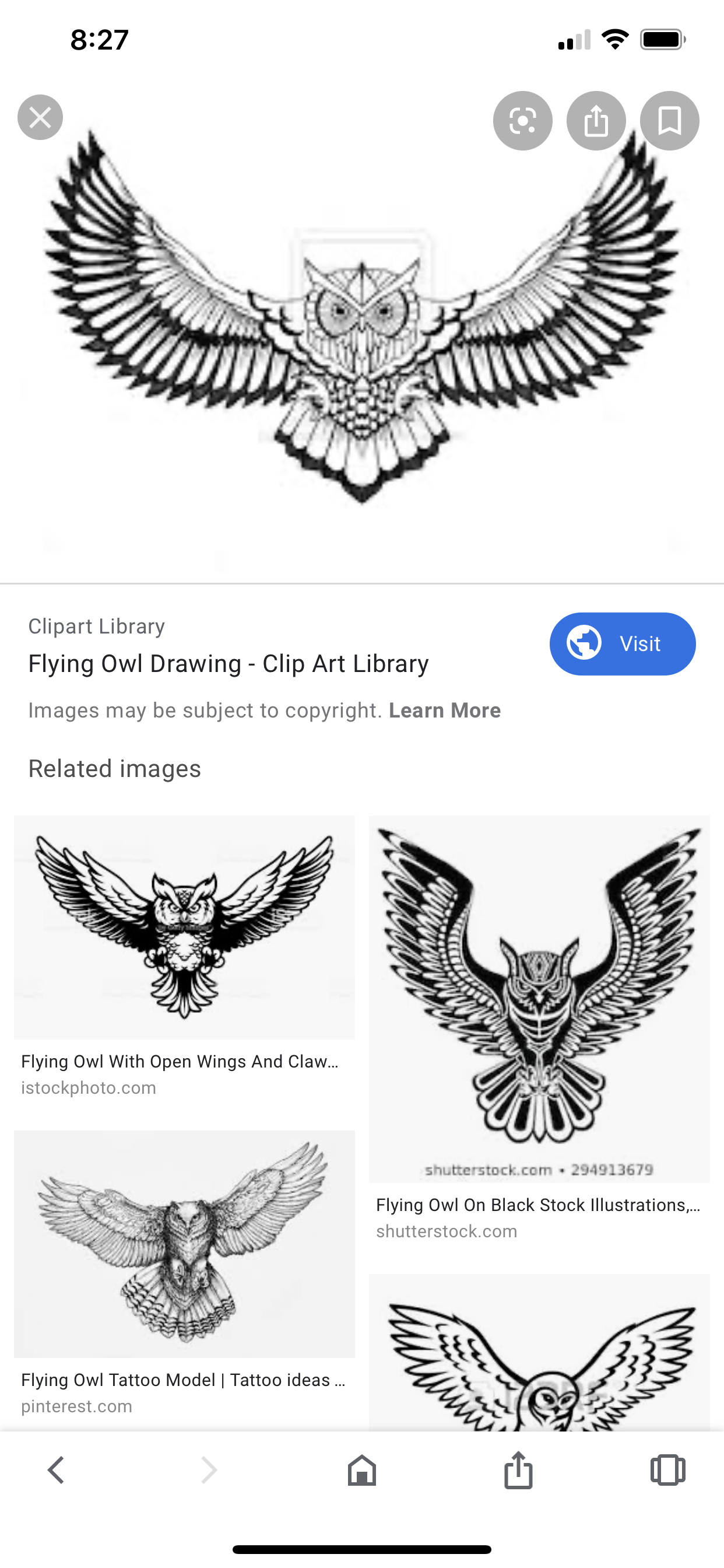Go to the browser home page
The width and height of the screenshot is (724, 1568).
pos(362,1470)
